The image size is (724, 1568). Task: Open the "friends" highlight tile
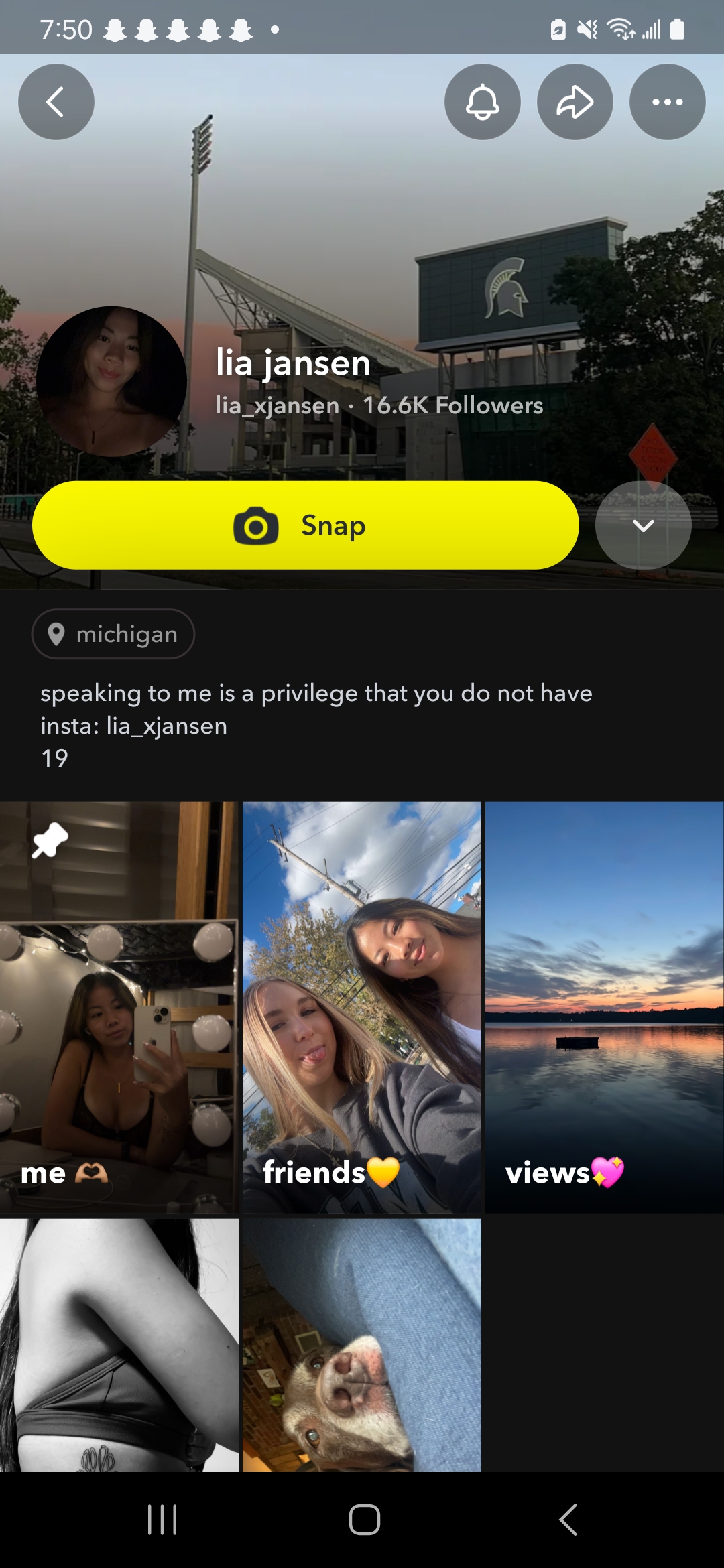(361, 1007)
